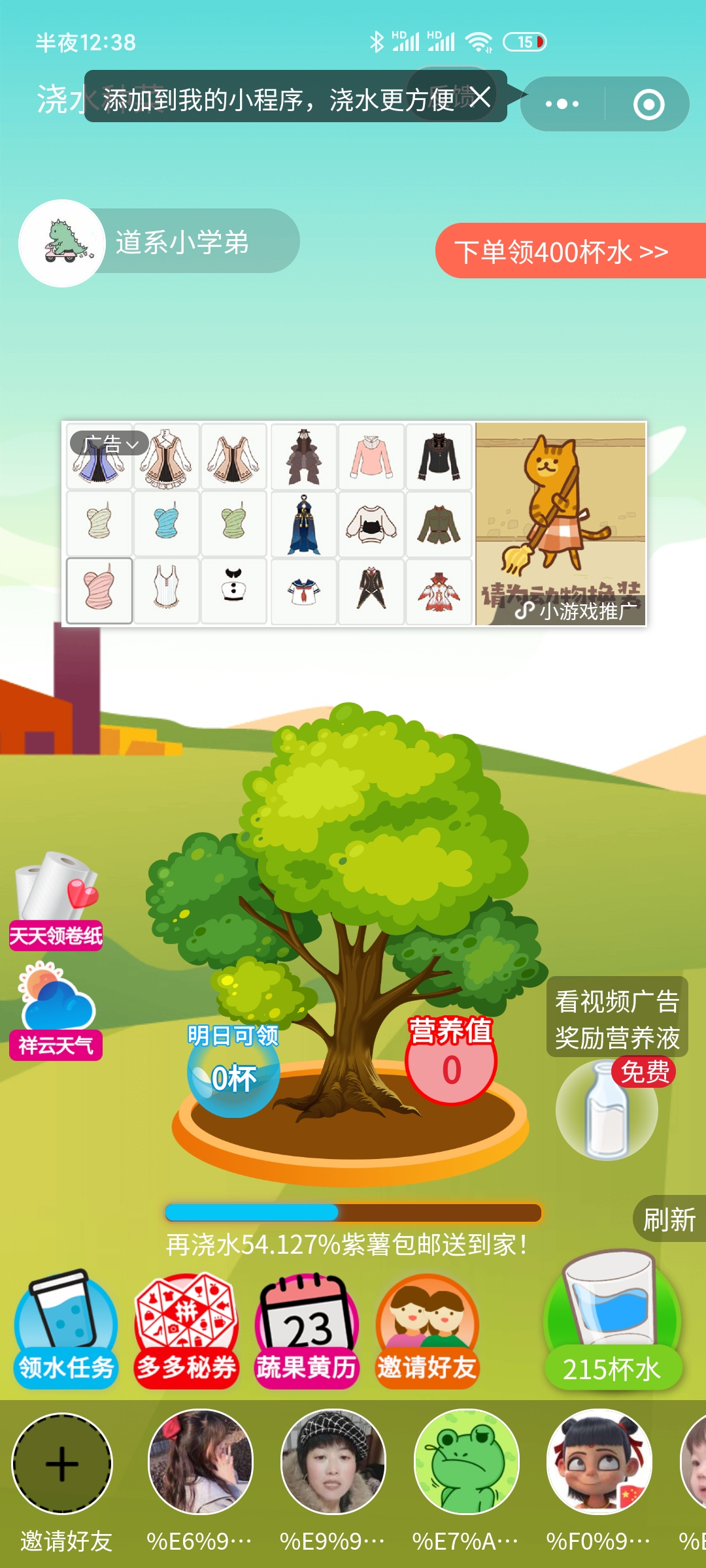Tap the 刷新 button
This screenshot has width=706, height=1568.
click(669, 1219)
